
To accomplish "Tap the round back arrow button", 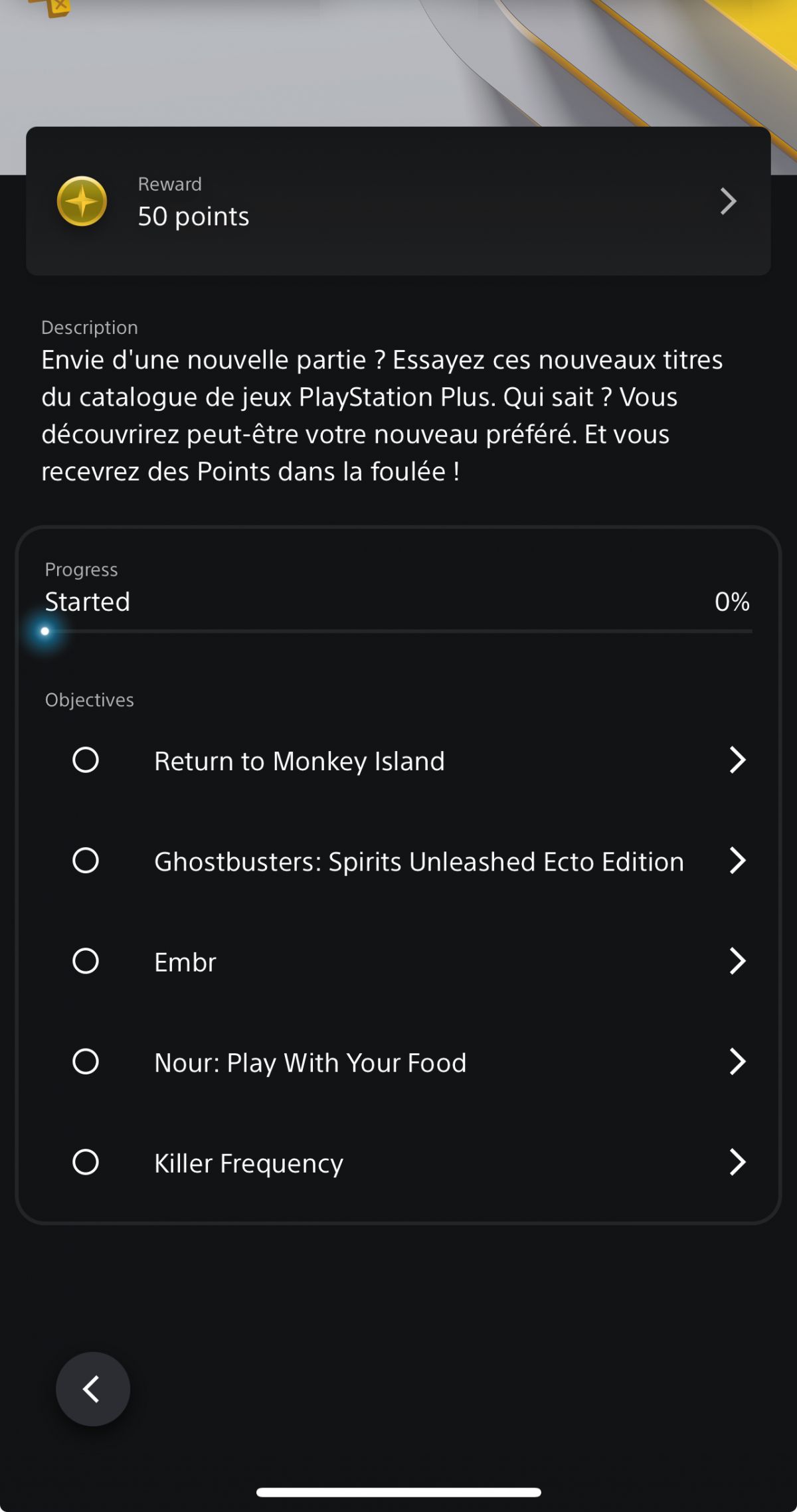I will click(92, 1388).
